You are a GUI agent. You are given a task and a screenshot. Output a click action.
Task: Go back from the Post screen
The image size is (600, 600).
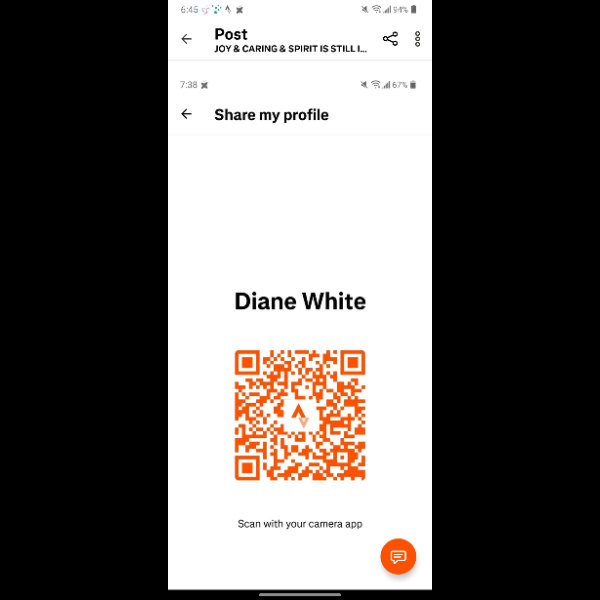coord(187,39)
